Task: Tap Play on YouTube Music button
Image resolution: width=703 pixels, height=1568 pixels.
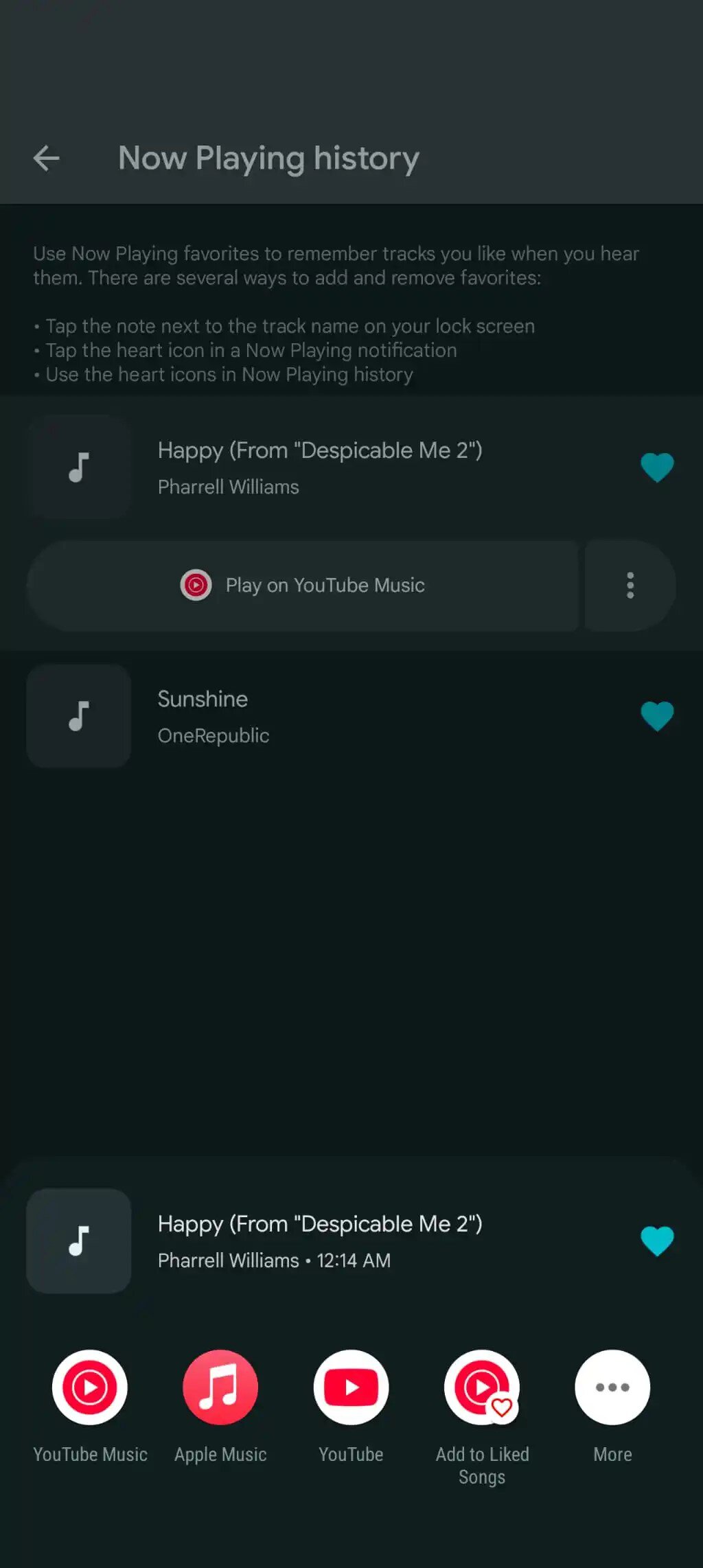Action: [x=303, y=586]
